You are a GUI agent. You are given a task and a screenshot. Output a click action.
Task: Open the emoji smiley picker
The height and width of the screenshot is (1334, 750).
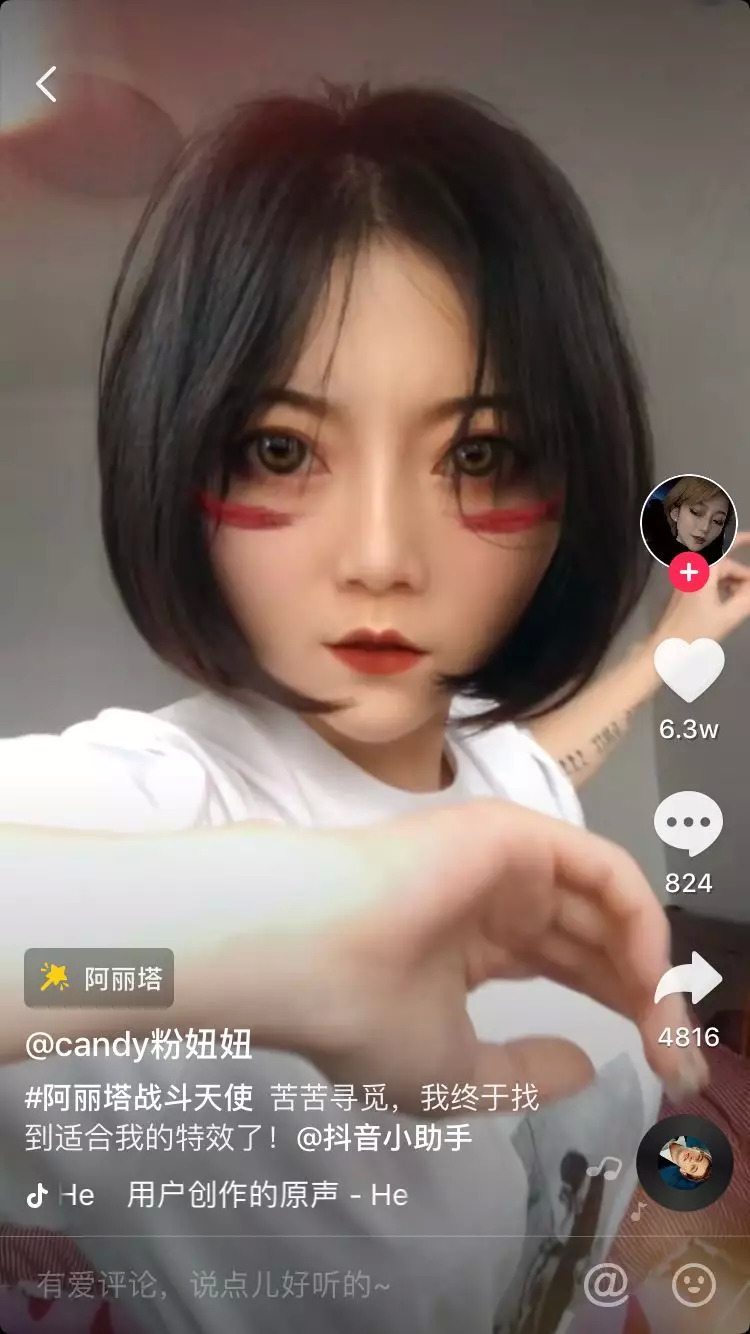tap(694, 1284)
